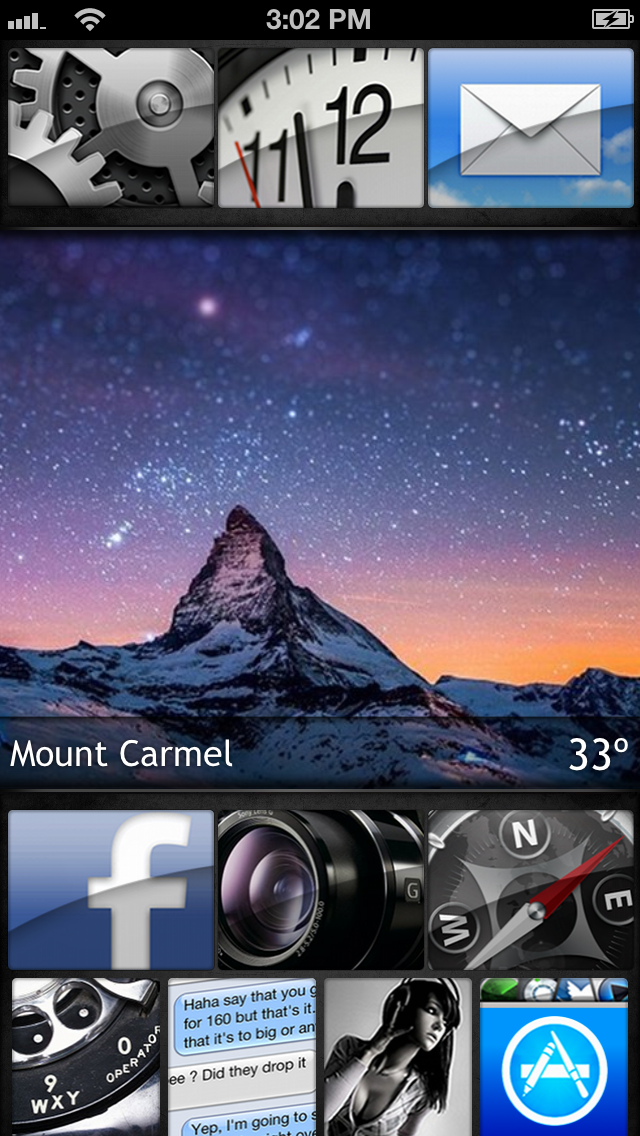Launch the Facebook tile
640x1136 pixels.
111,890
